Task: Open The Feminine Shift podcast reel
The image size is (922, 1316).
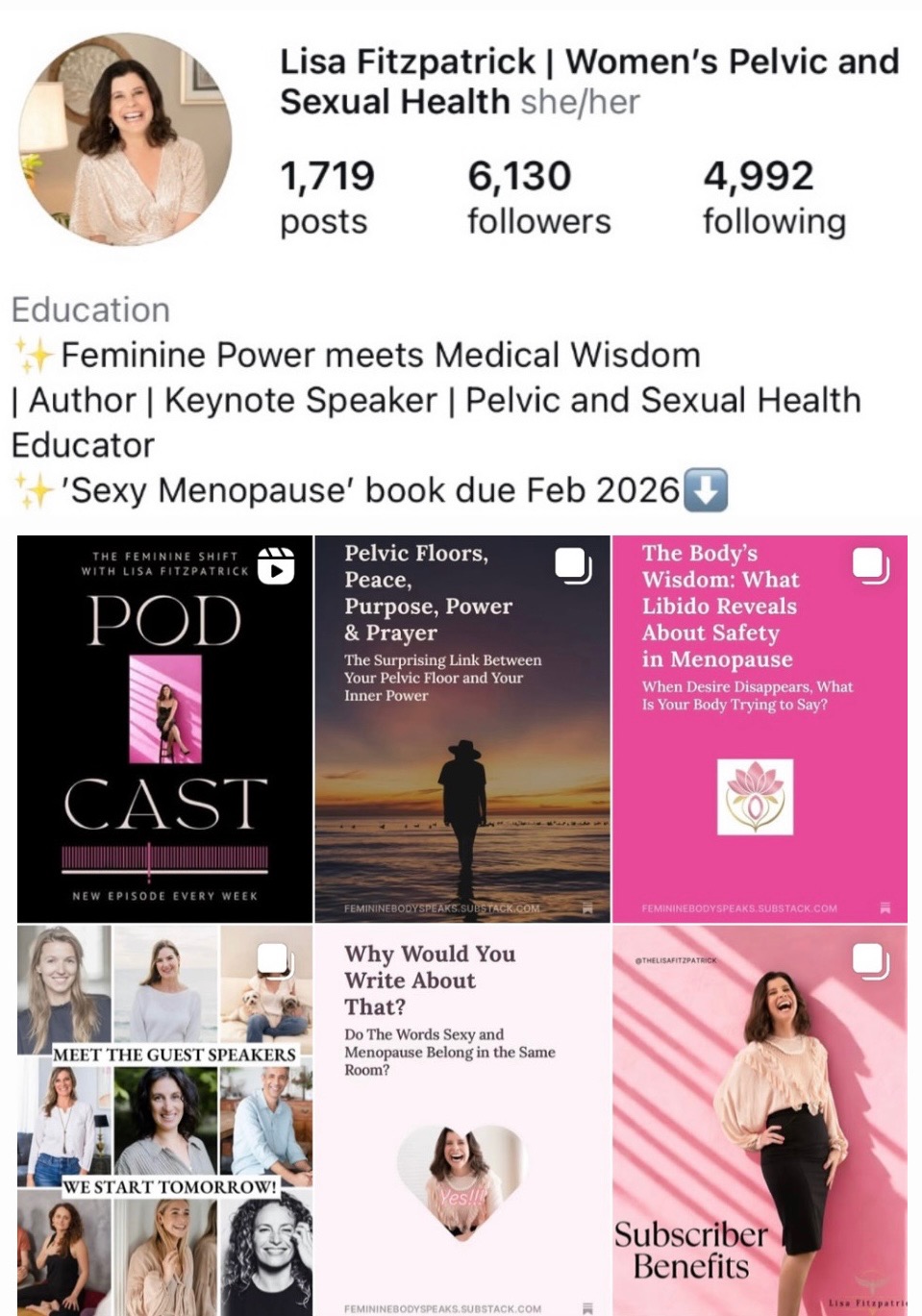Action: 164,729
